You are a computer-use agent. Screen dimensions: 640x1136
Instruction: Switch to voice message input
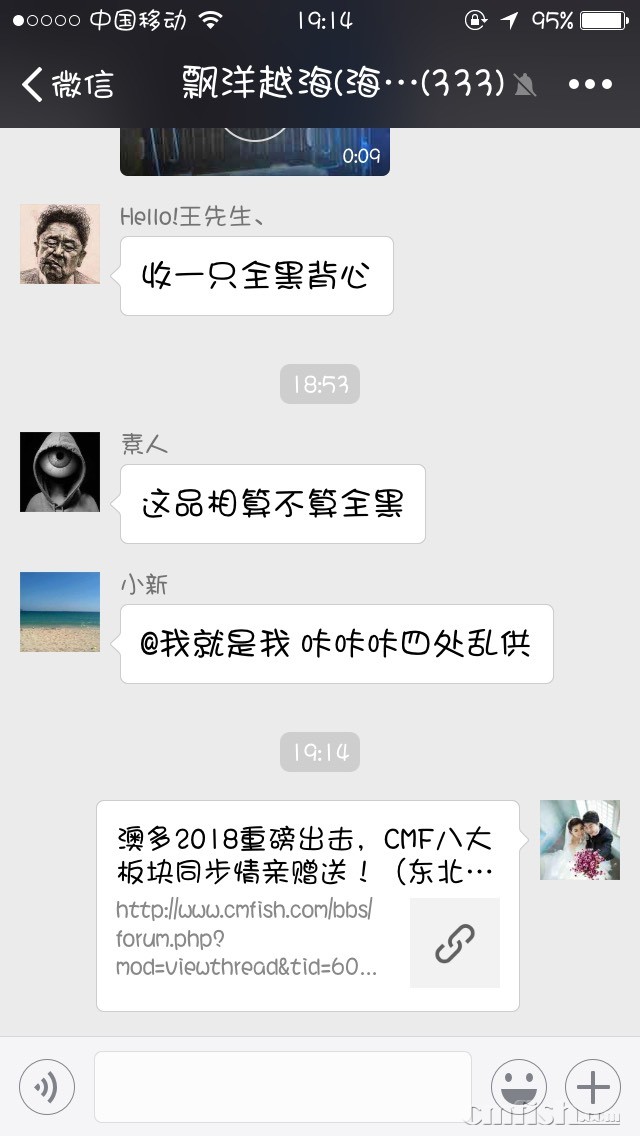47,1087
